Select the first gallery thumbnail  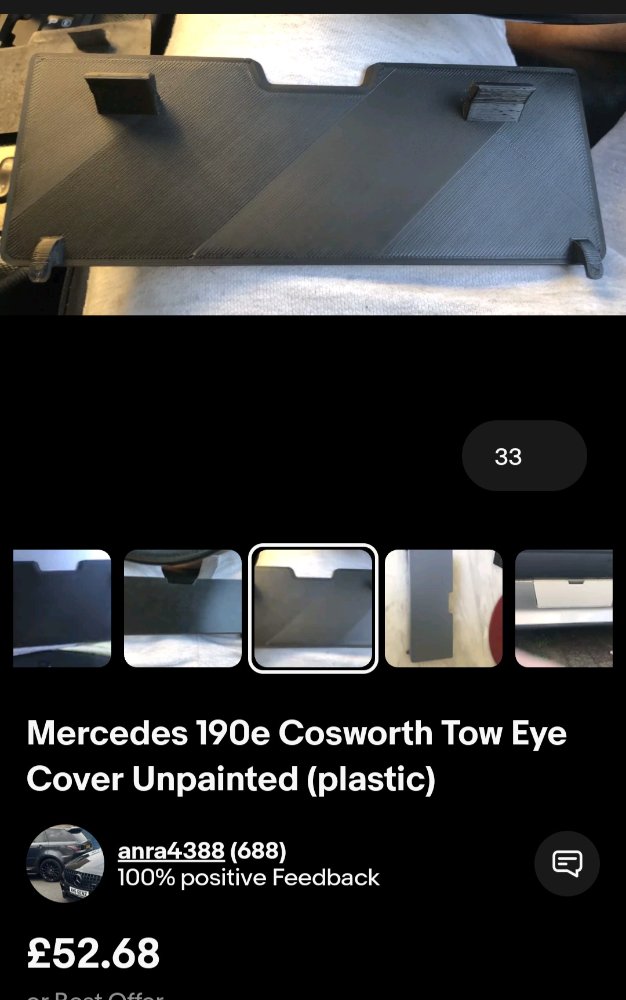tap(62, 608)
